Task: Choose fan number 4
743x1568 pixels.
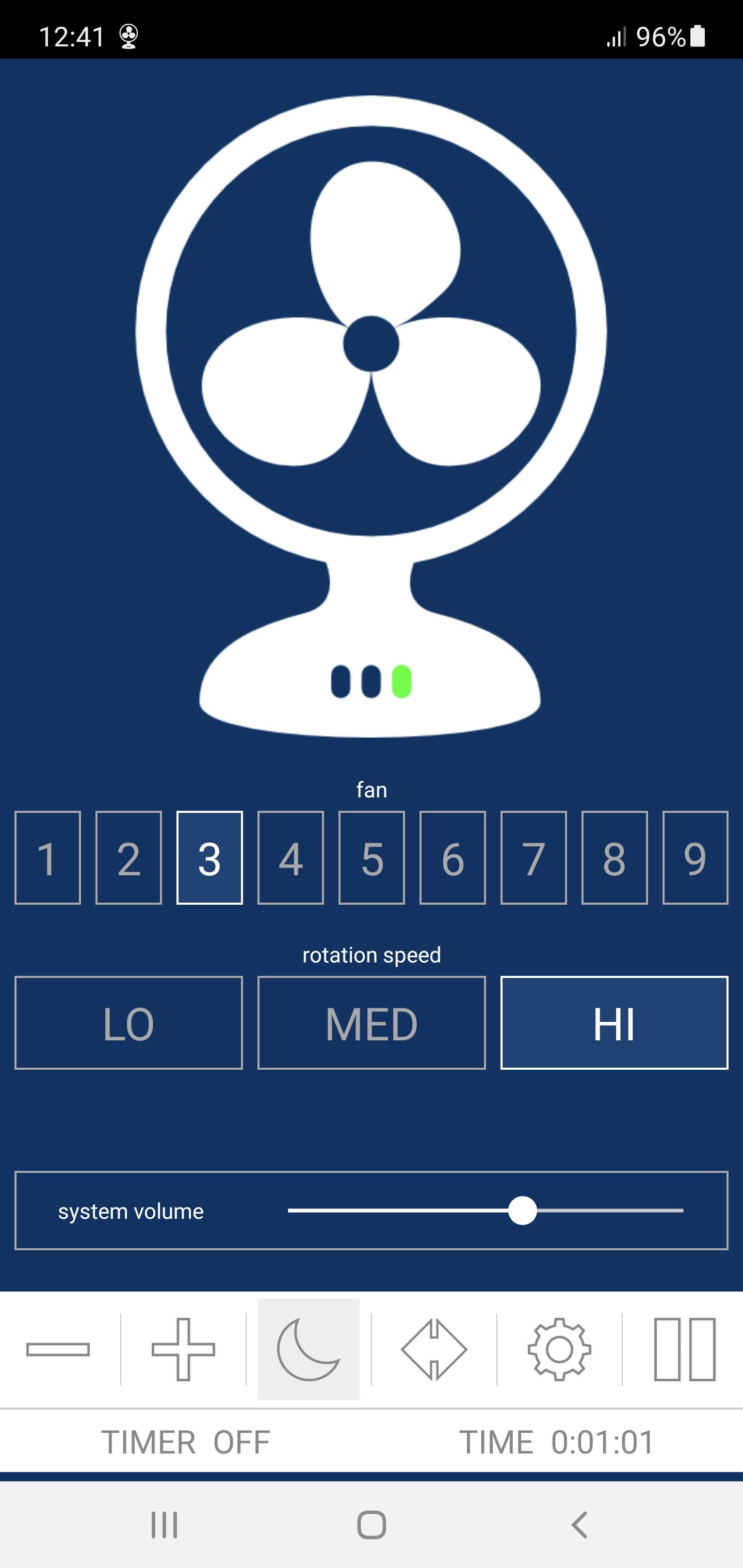Action: pos(290,858)
